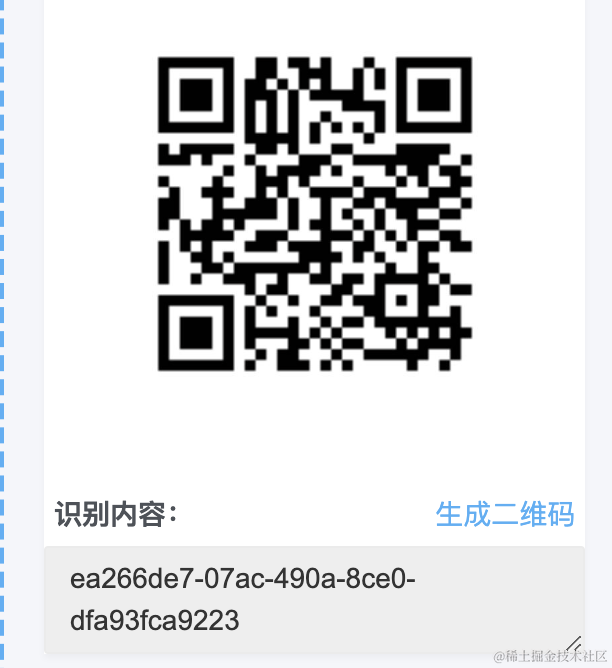Image resolution: width=612 pixels, height=668 pixels.
Task: Focus the recognized content text box
Action: (314, 600)
